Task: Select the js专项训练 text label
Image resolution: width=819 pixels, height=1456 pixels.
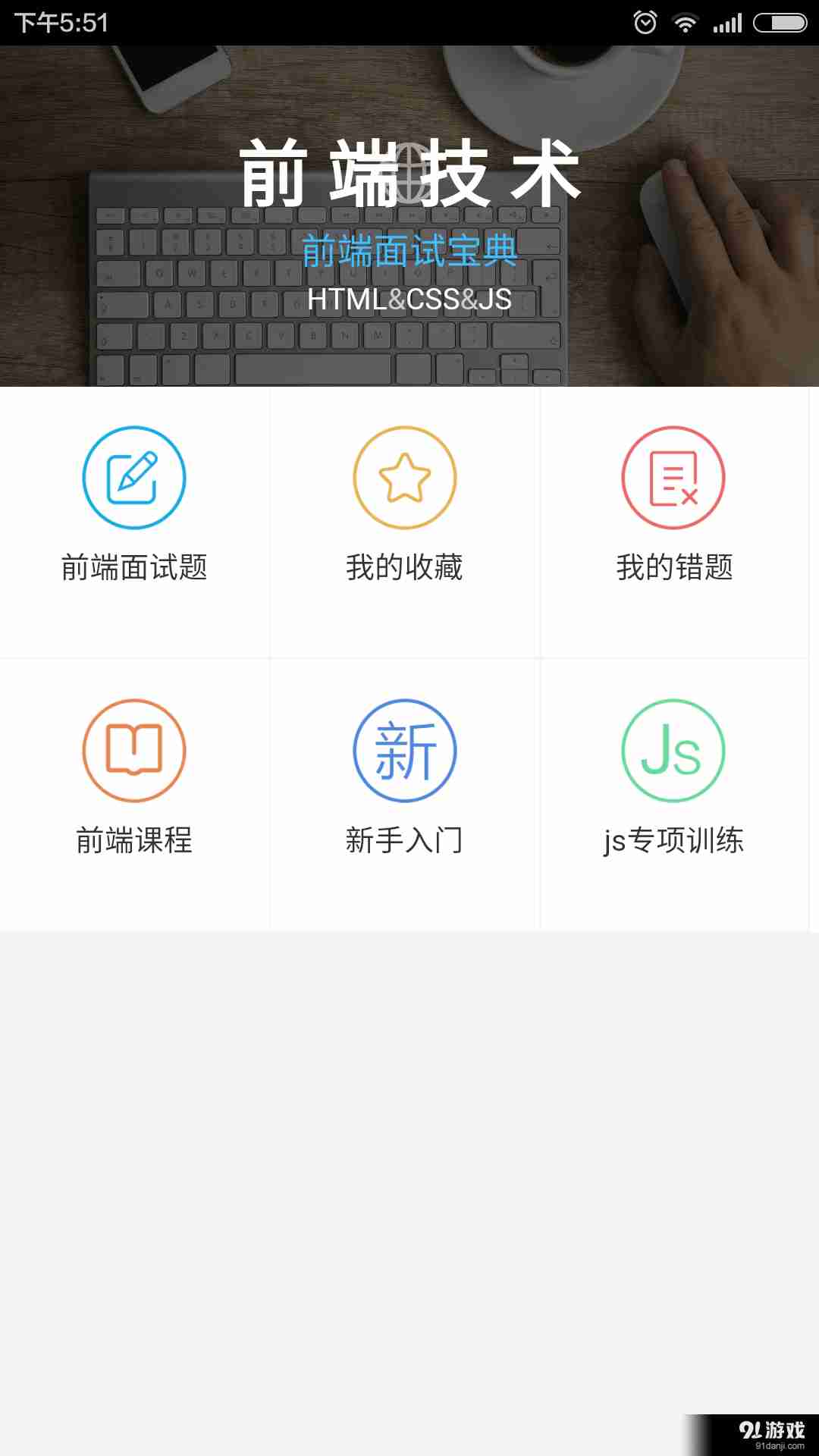Action: coord(673,839)
